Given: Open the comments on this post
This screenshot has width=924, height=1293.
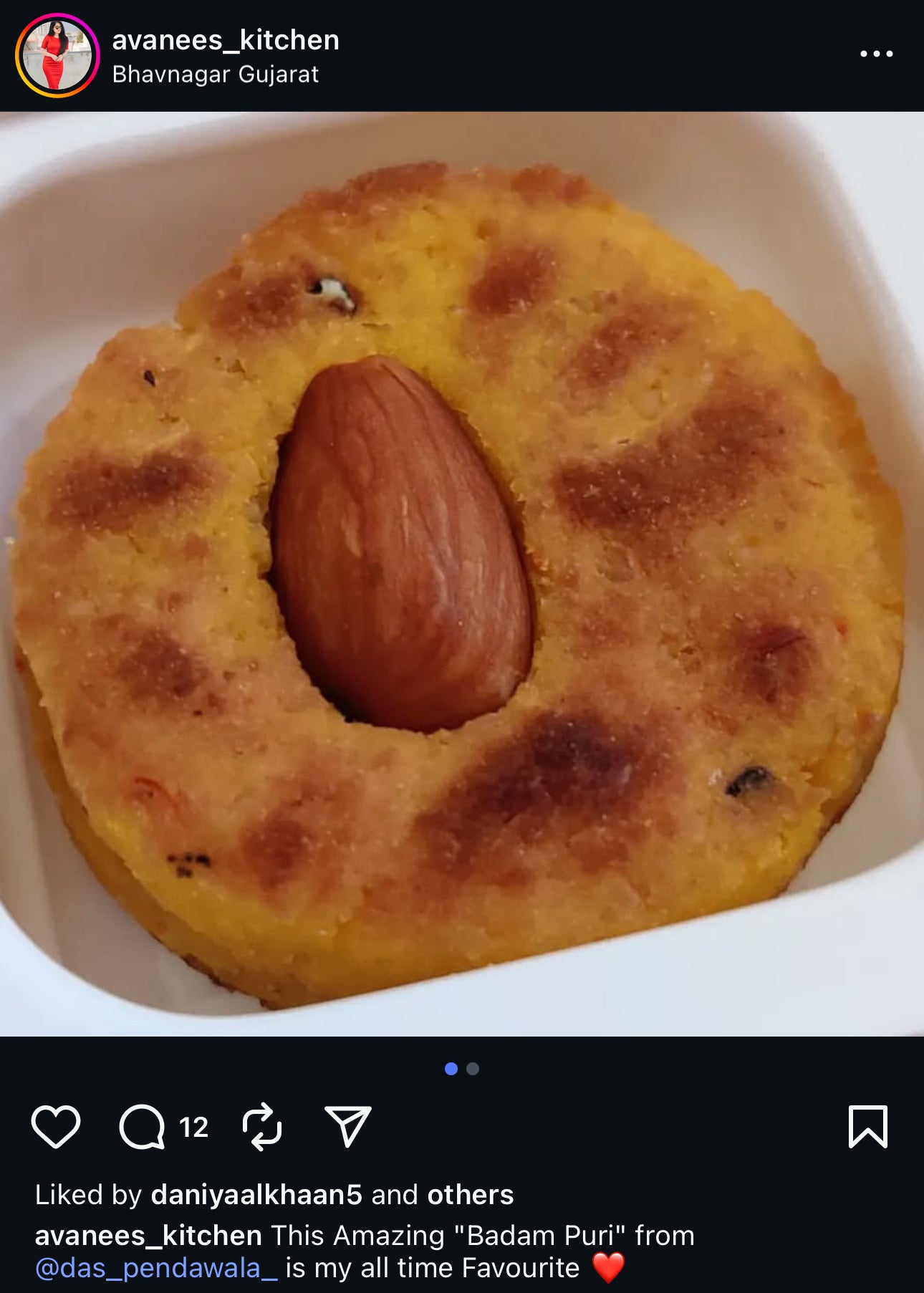Looking at the screenshot, I should coord(142,1127).
